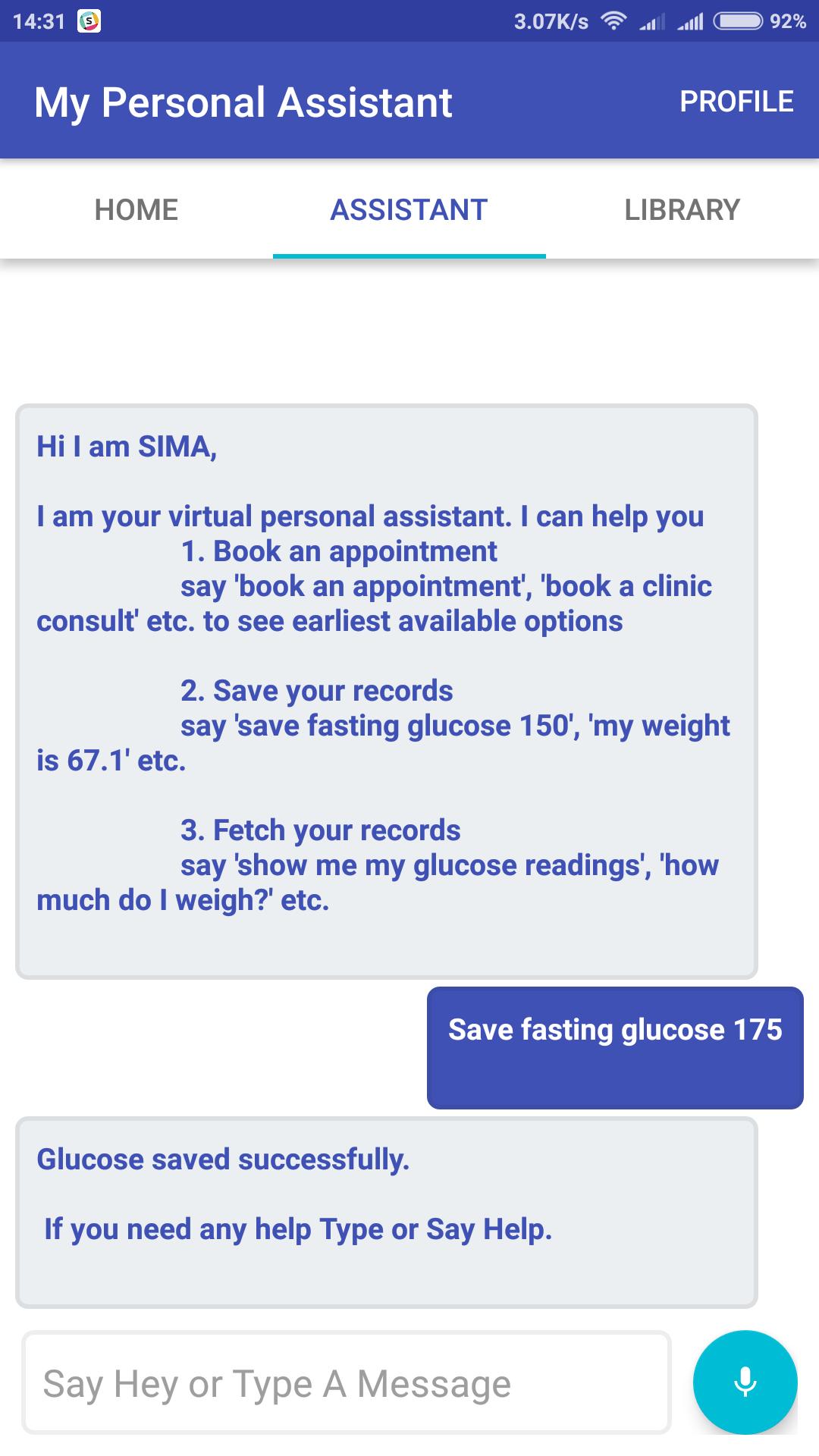The height and width of the screenshot is (1456, 819).
Task: Select the Assistant tab
Action: [409, 209]
